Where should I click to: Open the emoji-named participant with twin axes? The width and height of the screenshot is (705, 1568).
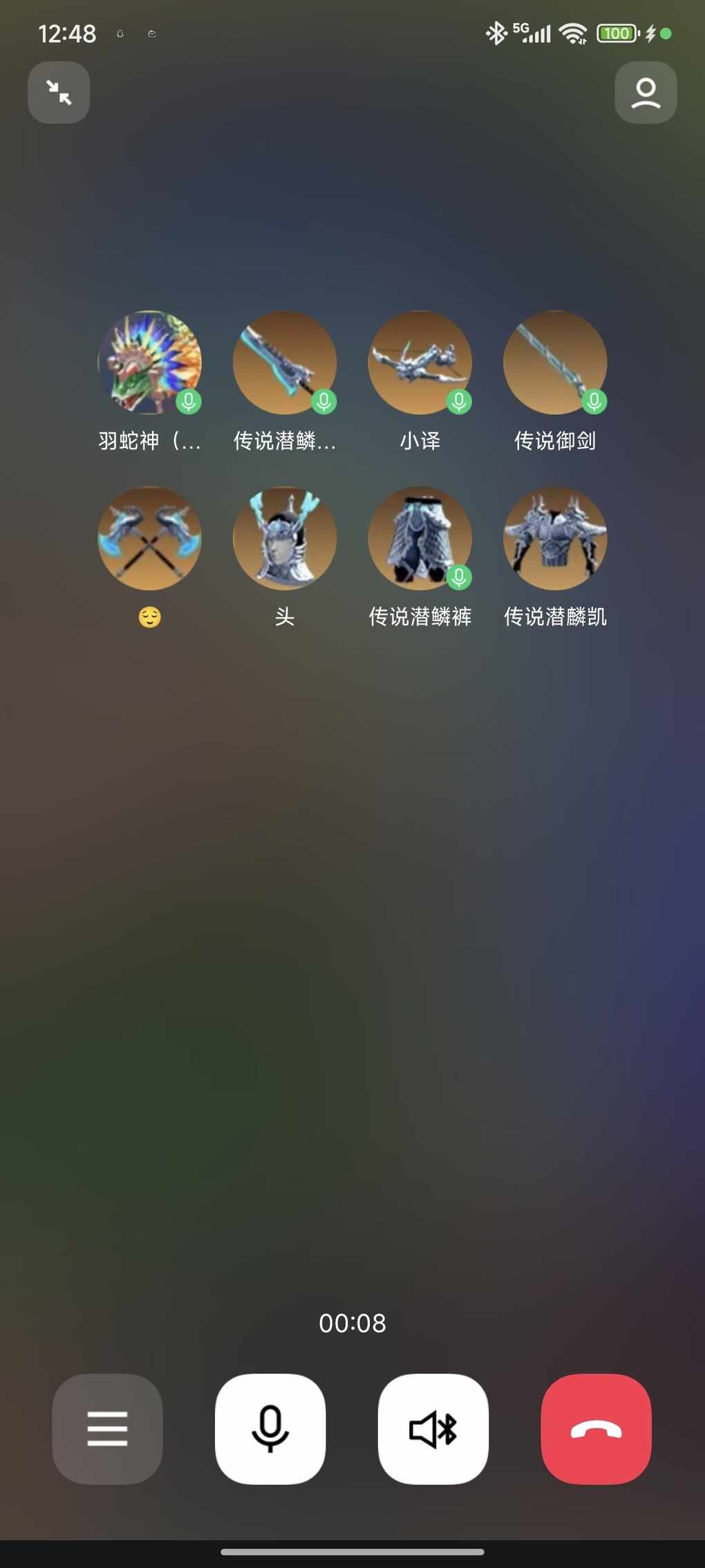pyautogui.click(x=149, y=538)
